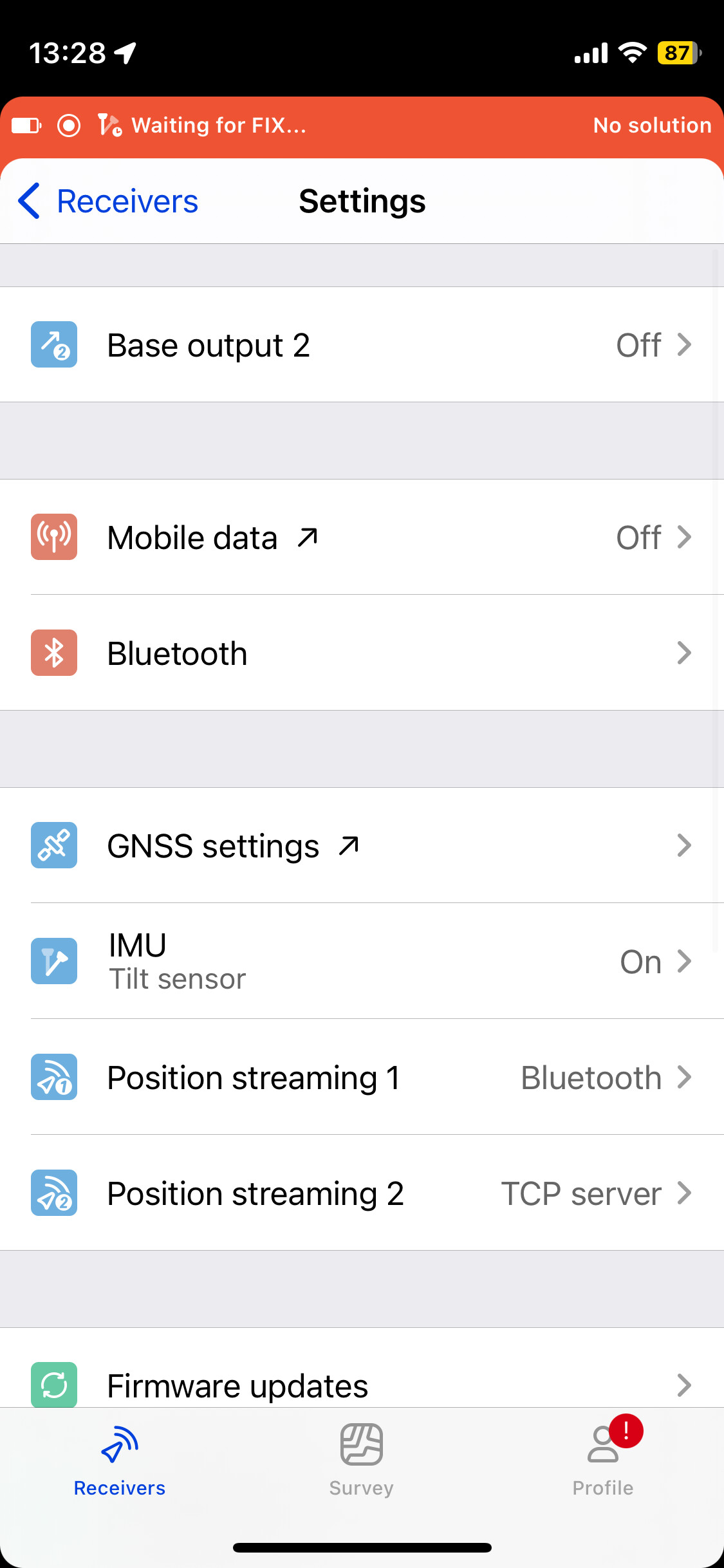
Task: Open Position streaming 2 settings
Action: [x=362, y=1193]
